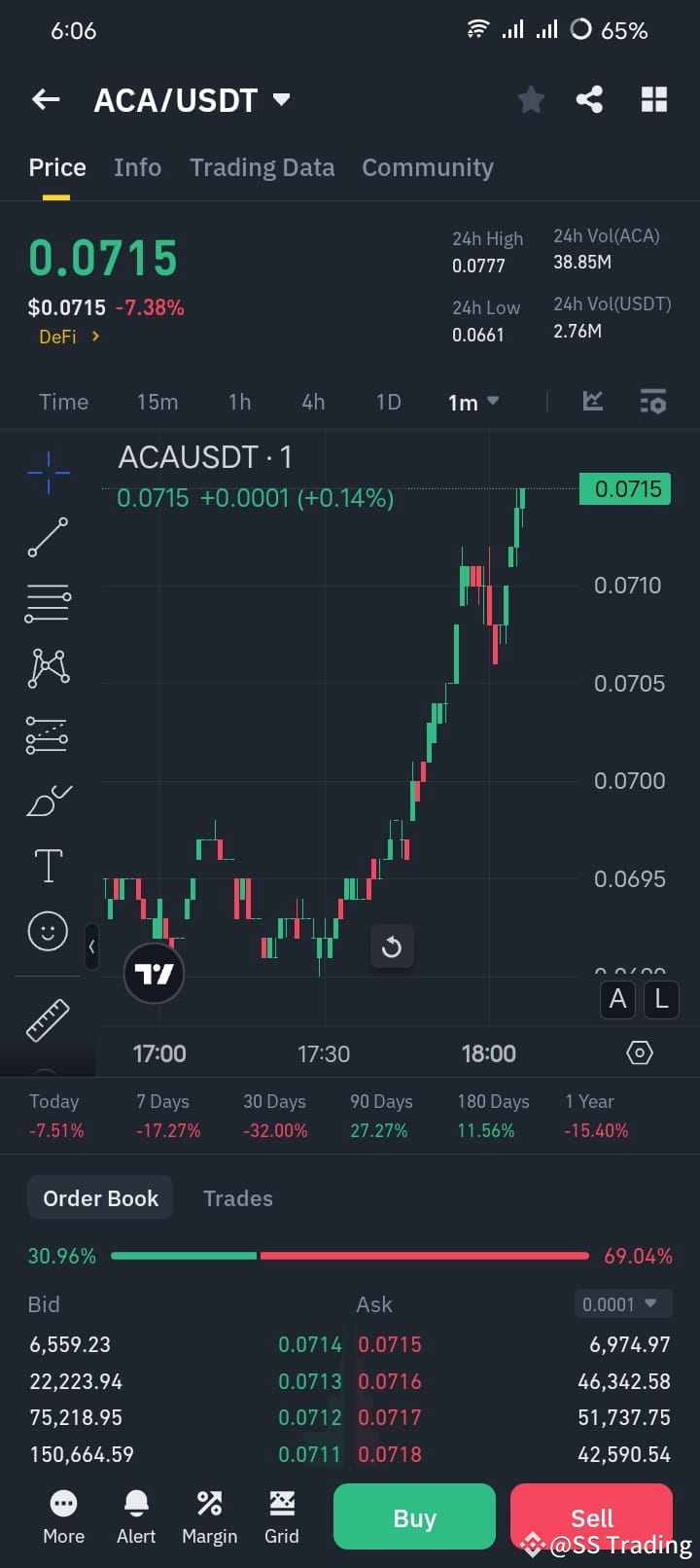Tap the Margin icon in bottom bar
Viewport: 700px width, 1568px height.
coord(209,1515)
